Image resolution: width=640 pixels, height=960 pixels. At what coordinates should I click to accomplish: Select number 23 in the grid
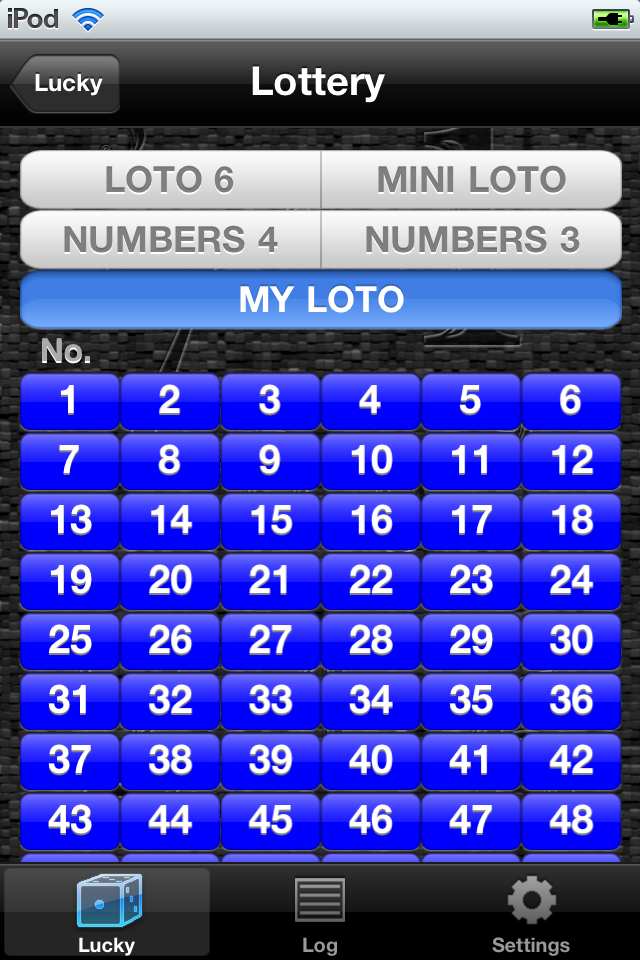(471, 582)
